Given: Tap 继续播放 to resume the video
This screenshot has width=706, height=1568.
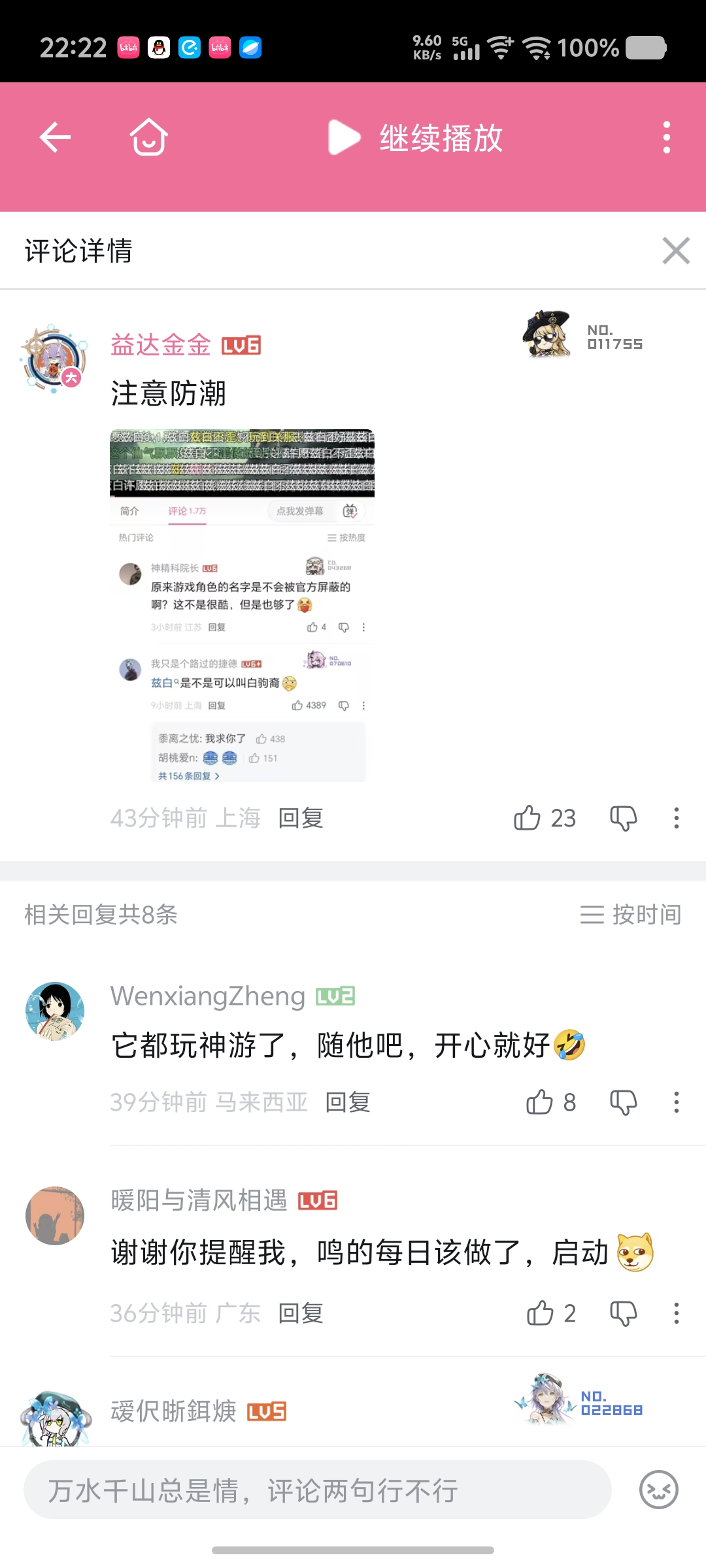Looking at the screenshot, I should (x=416, y=138).
